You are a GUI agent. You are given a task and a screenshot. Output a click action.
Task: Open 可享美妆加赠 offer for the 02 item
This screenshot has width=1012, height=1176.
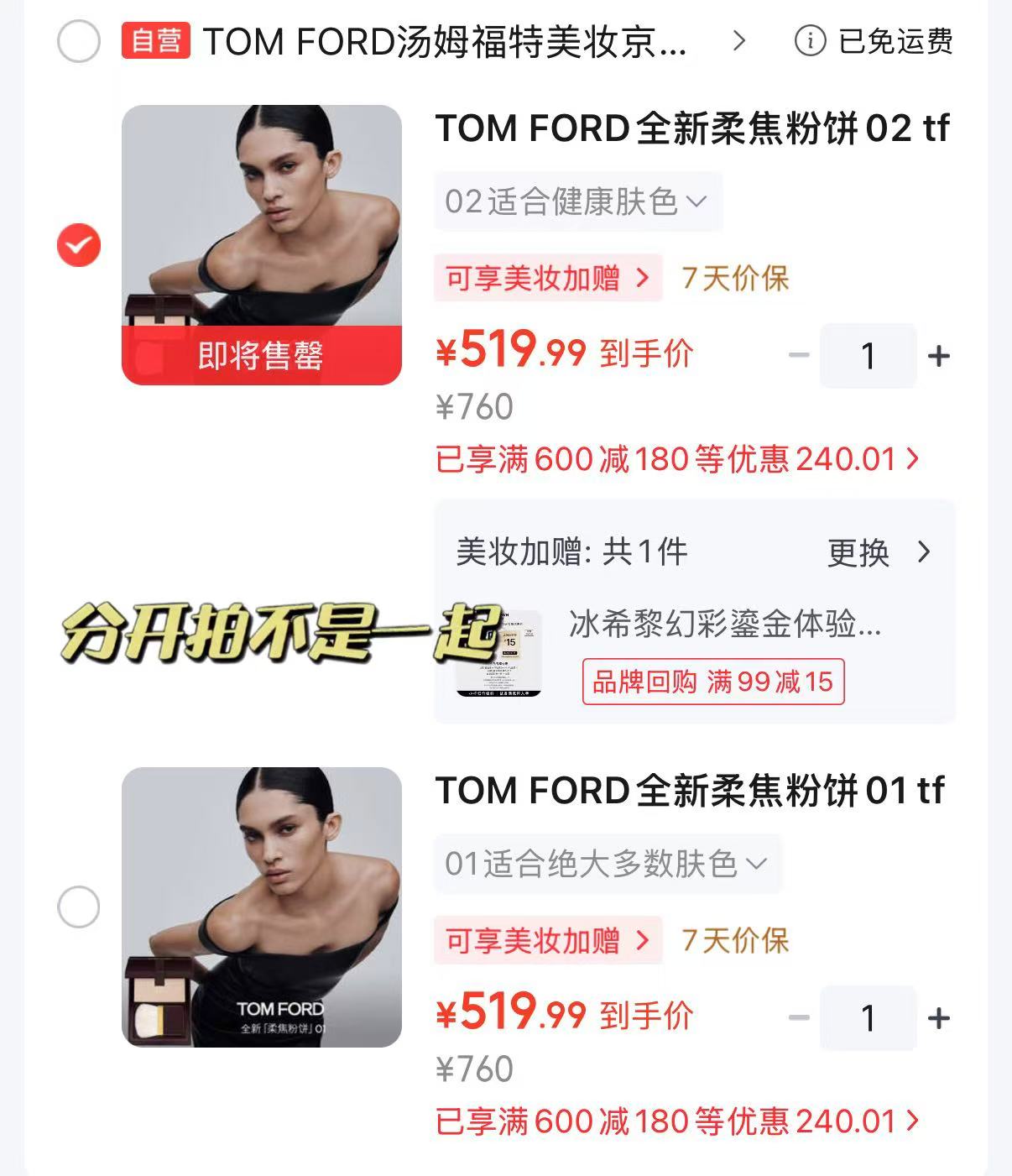[548, 278]
